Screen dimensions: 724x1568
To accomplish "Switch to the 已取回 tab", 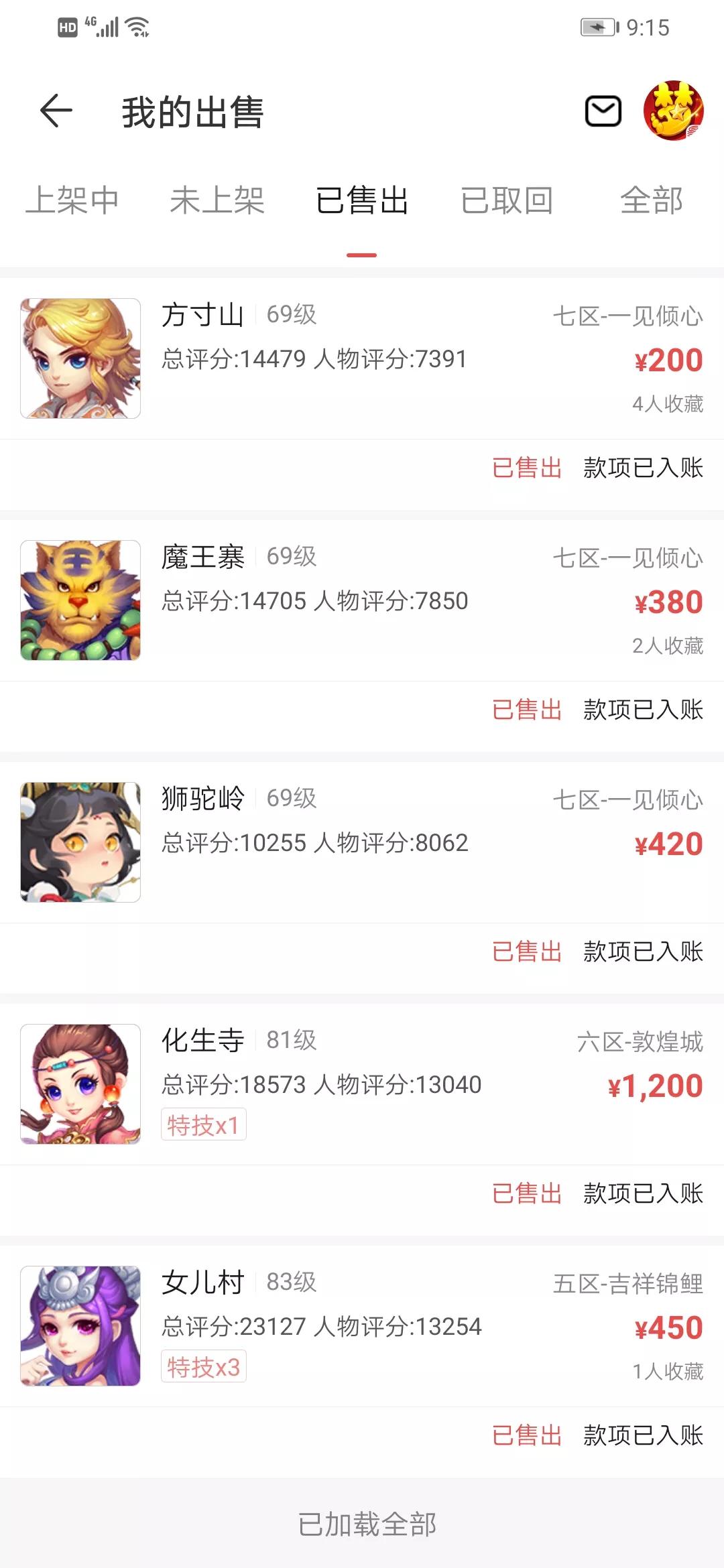I will point(507,200).
